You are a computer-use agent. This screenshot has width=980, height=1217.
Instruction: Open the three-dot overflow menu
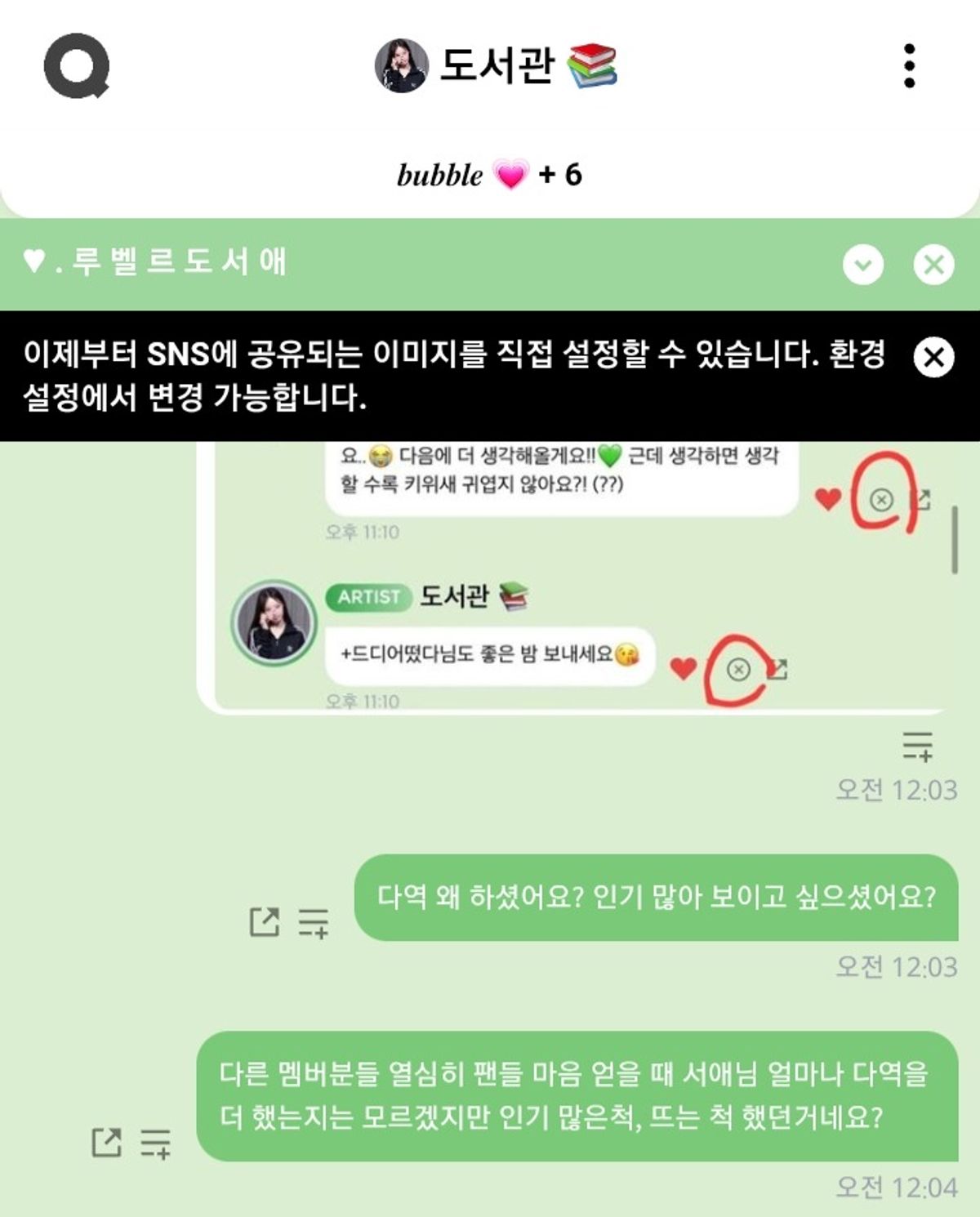pos(909,65)
